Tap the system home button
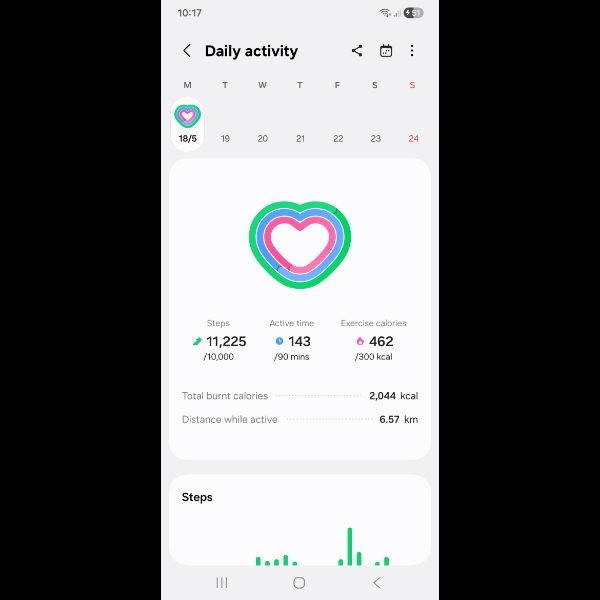Screen dimensions: 600x600 coord(299,583)
